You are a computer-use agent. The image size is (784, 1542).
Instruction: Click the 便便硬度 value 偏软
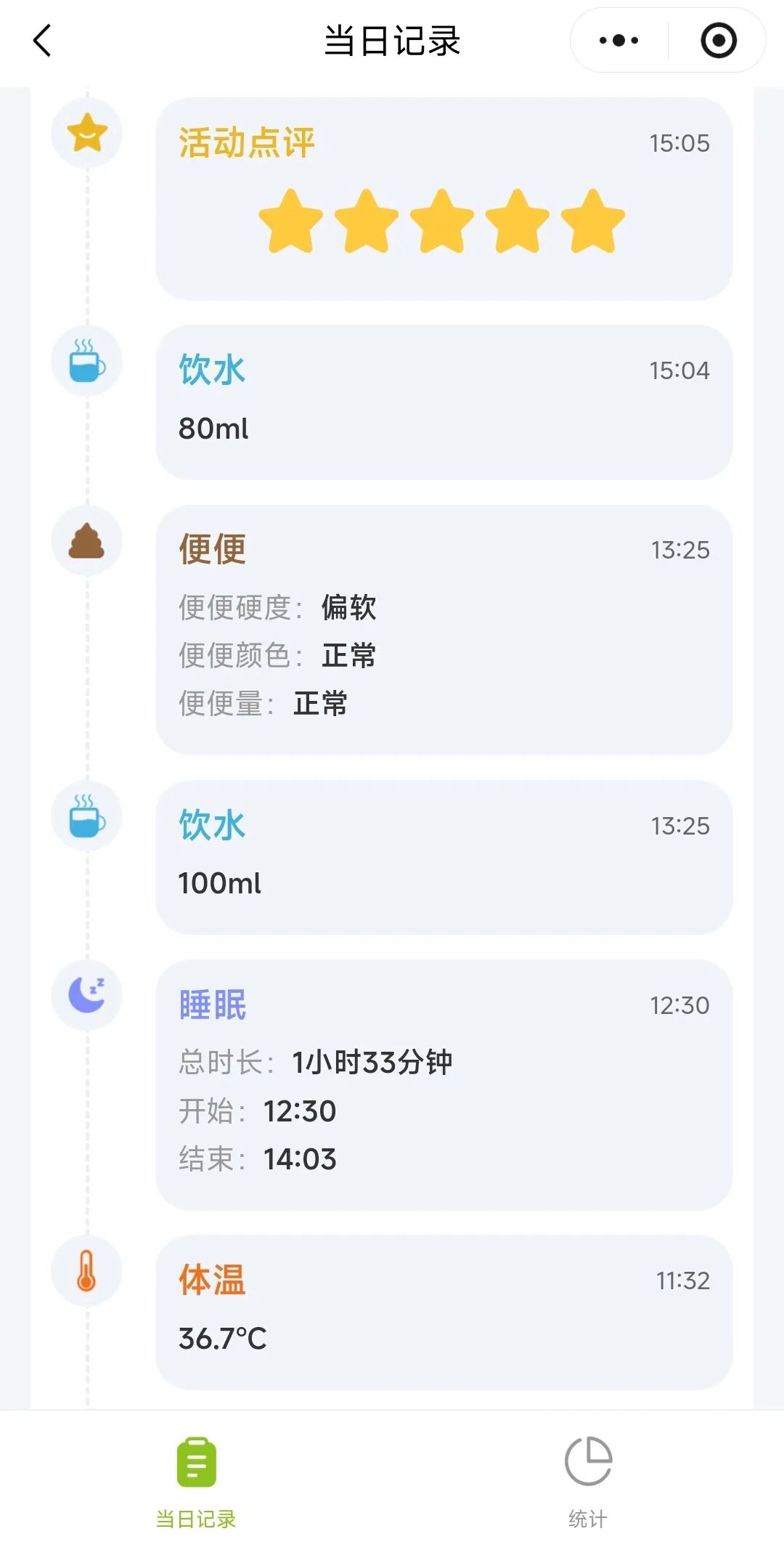tap(348, 607)
